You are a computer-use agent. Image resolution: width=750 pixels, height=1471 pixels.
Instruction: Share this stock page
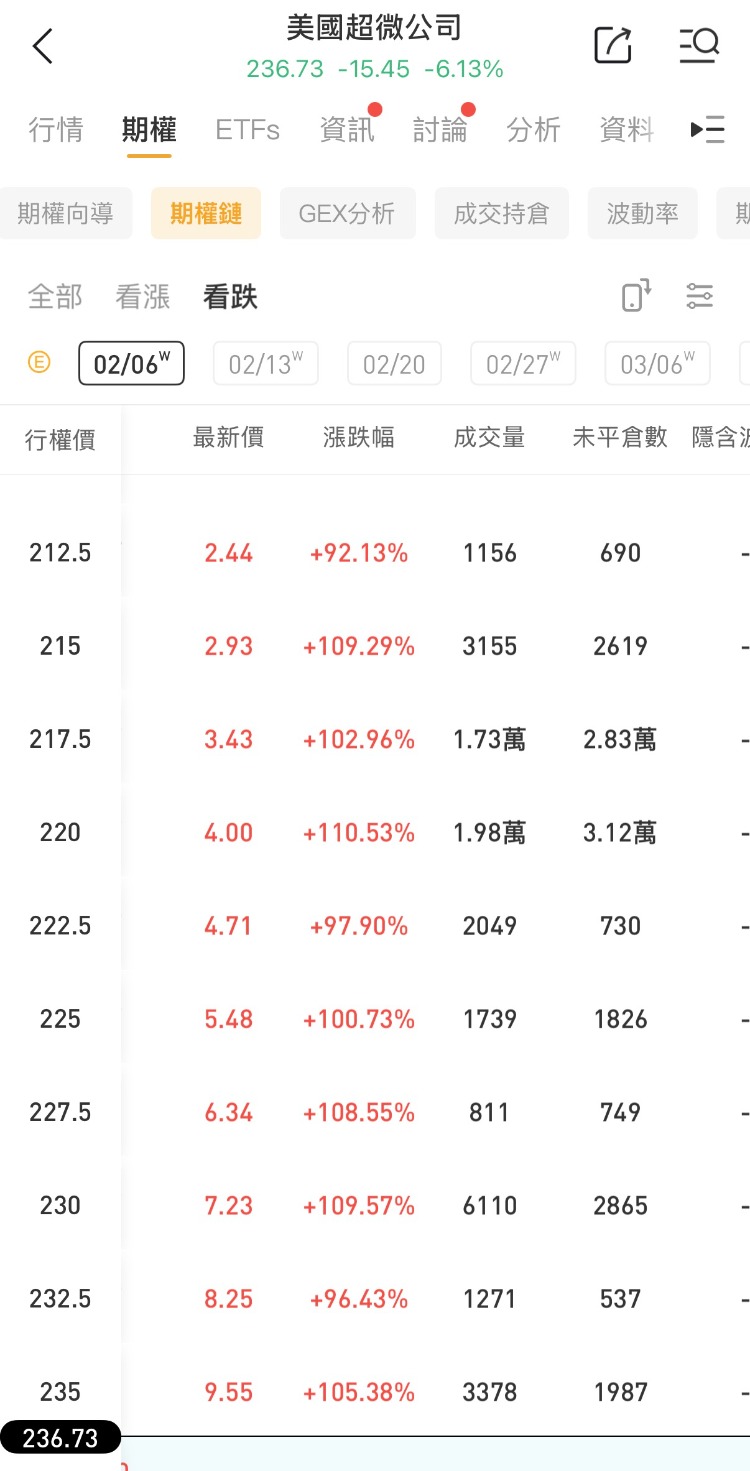pyautogui.click(x=613, y=46)
